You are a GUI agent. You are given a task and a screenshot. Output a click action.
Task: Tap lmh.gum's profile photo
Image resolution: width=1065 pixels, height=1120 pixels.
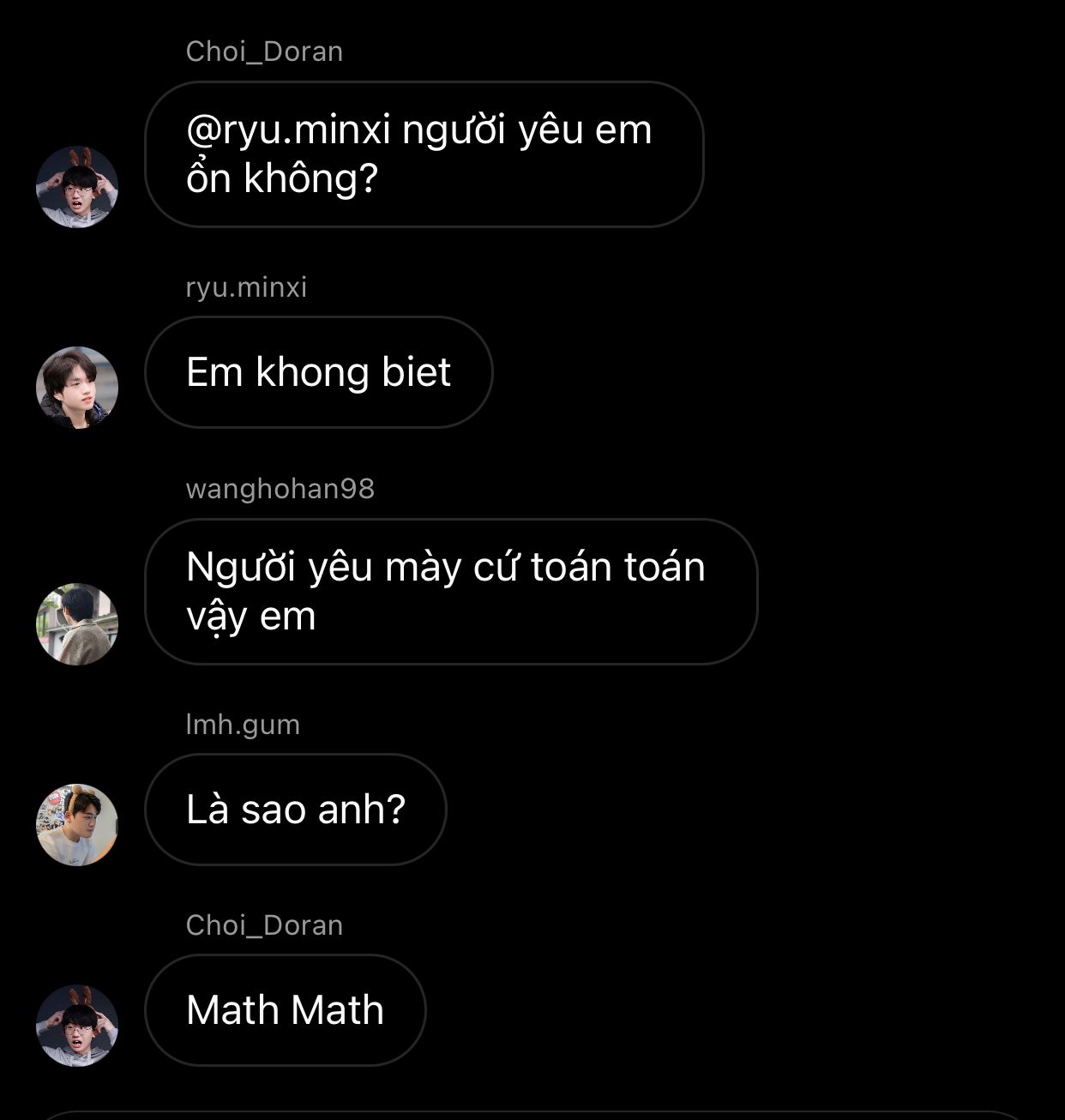point(77,824)
